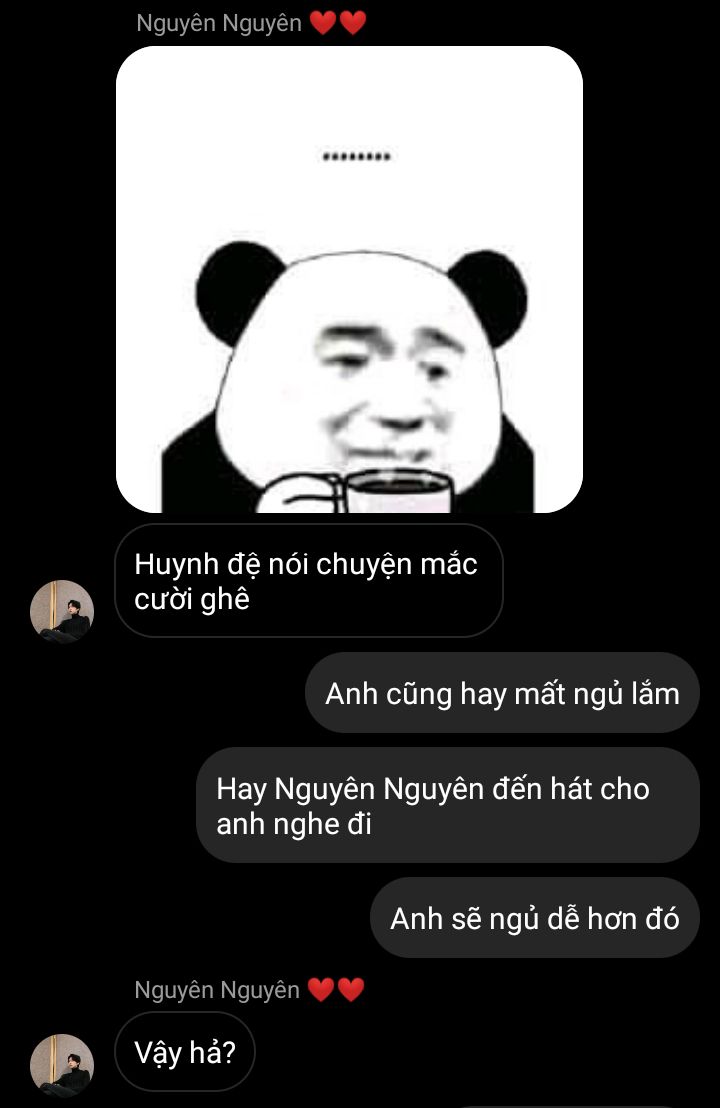Open the avatar beside "Huynh đệ nói chuyện" message
This screenshot has width=720, height=1108.
tap(62, 611)
